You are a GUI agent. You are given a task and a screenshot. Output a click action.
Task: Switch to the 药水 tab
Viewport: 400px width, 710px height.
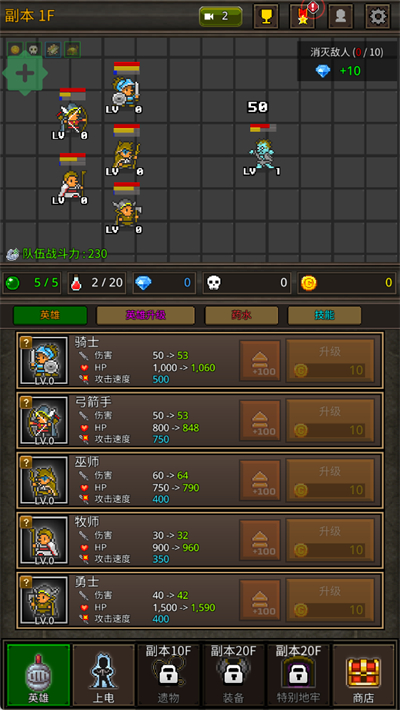pyautogui.click(x=241, y=316)
